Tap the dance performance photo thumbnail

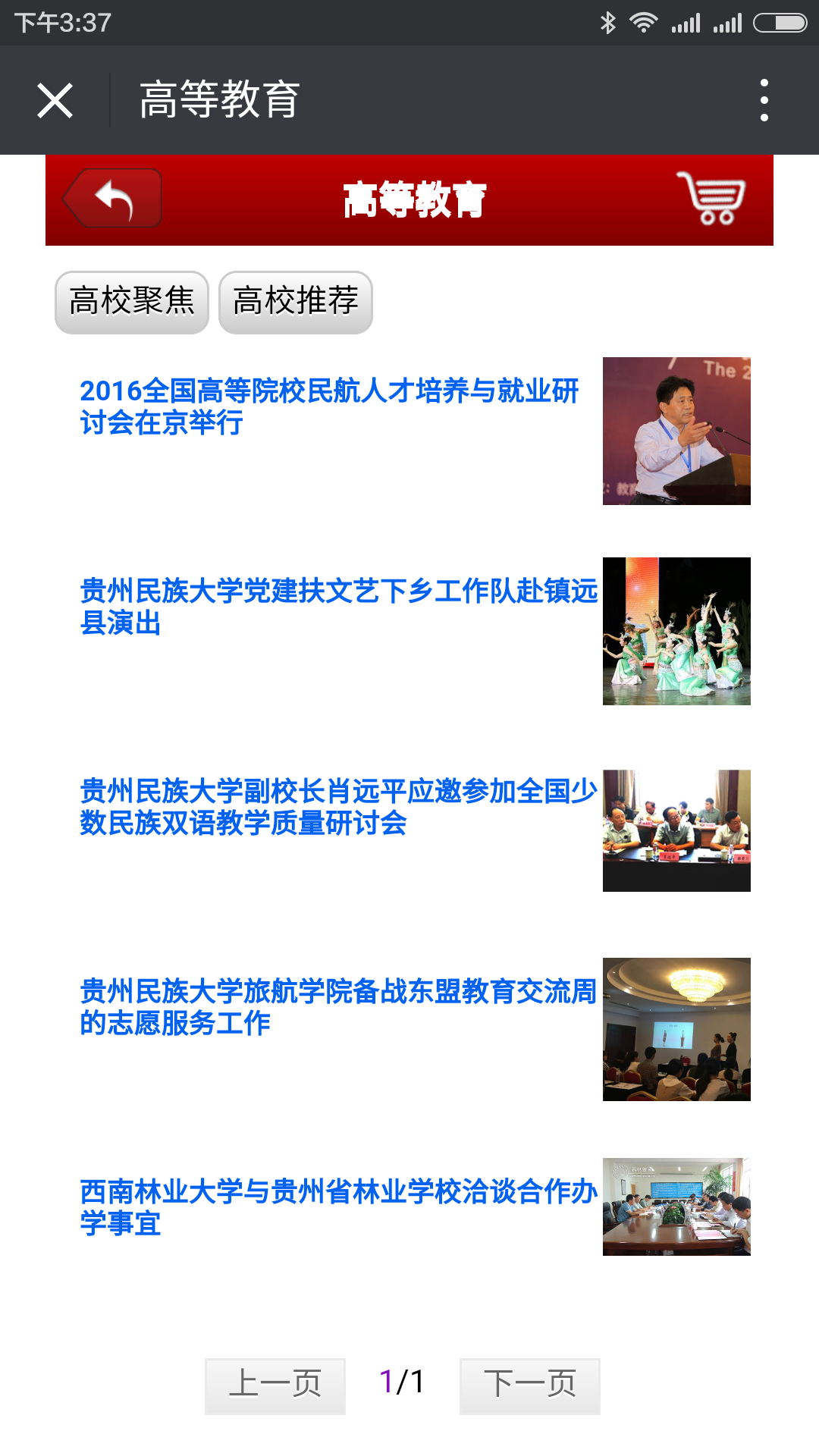(676, 631)
